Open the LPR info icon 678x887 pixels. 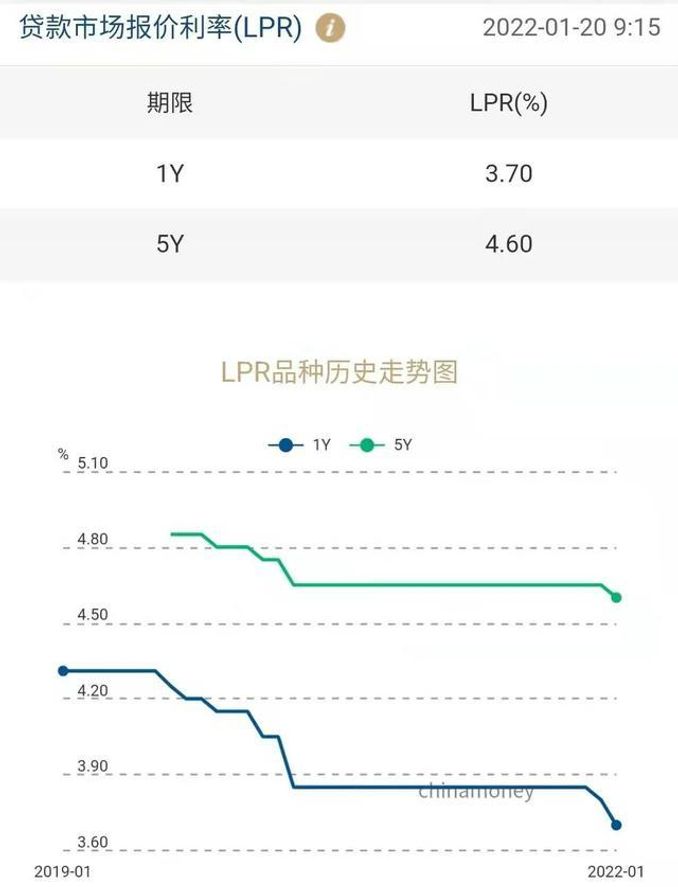330,28
